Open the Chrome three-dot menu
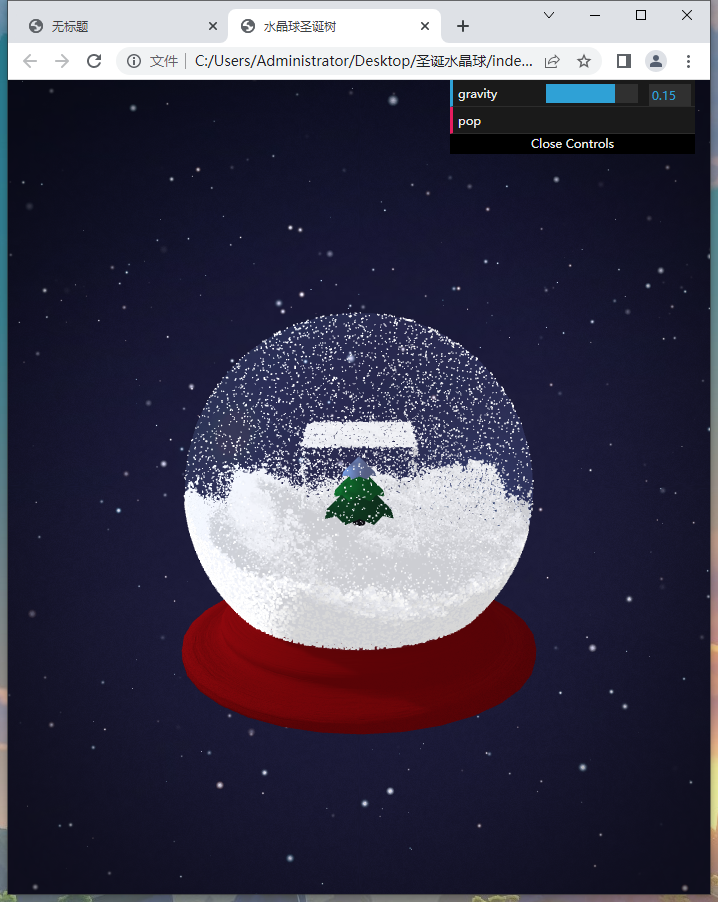Viewport: 718px width, 902px height. click(x=688, y=61)
